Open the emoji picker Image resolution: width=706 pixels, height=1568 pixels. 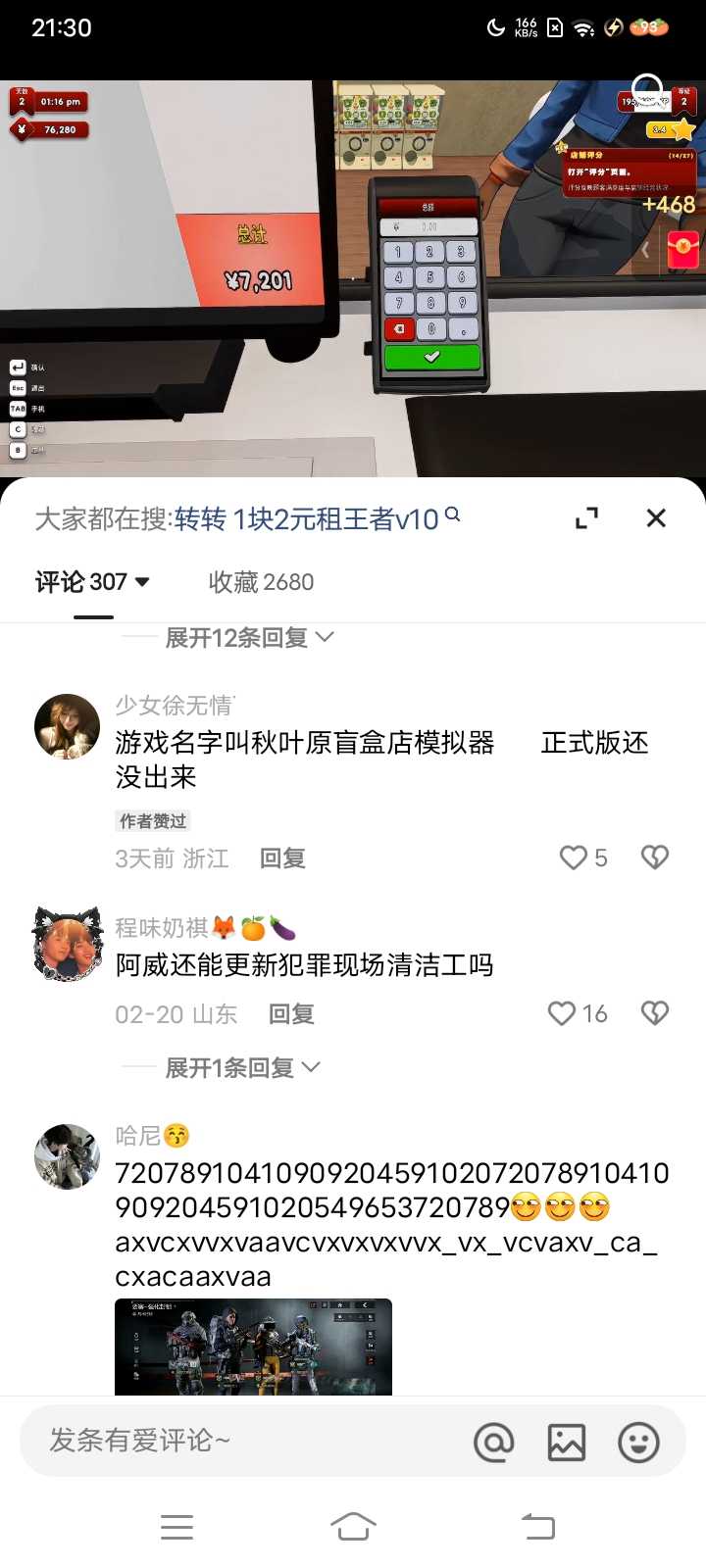(x=638, y=1443)
